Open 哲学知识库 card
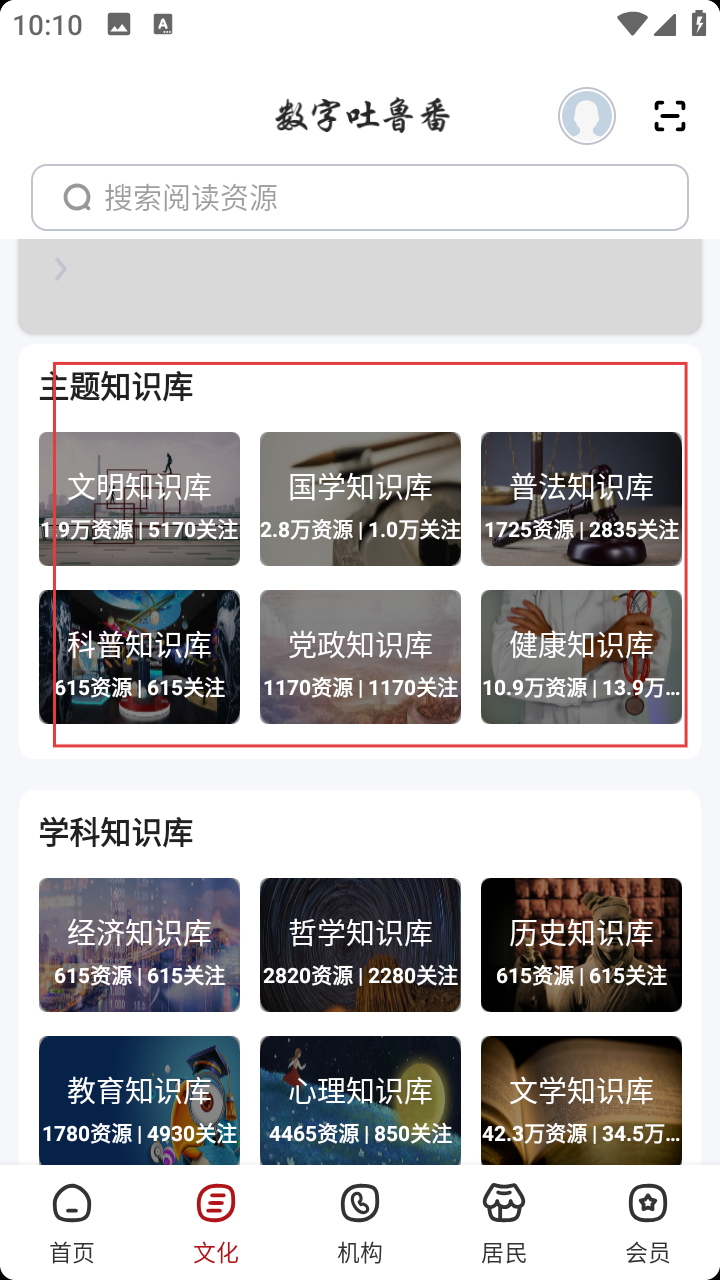 pos(360,945)
